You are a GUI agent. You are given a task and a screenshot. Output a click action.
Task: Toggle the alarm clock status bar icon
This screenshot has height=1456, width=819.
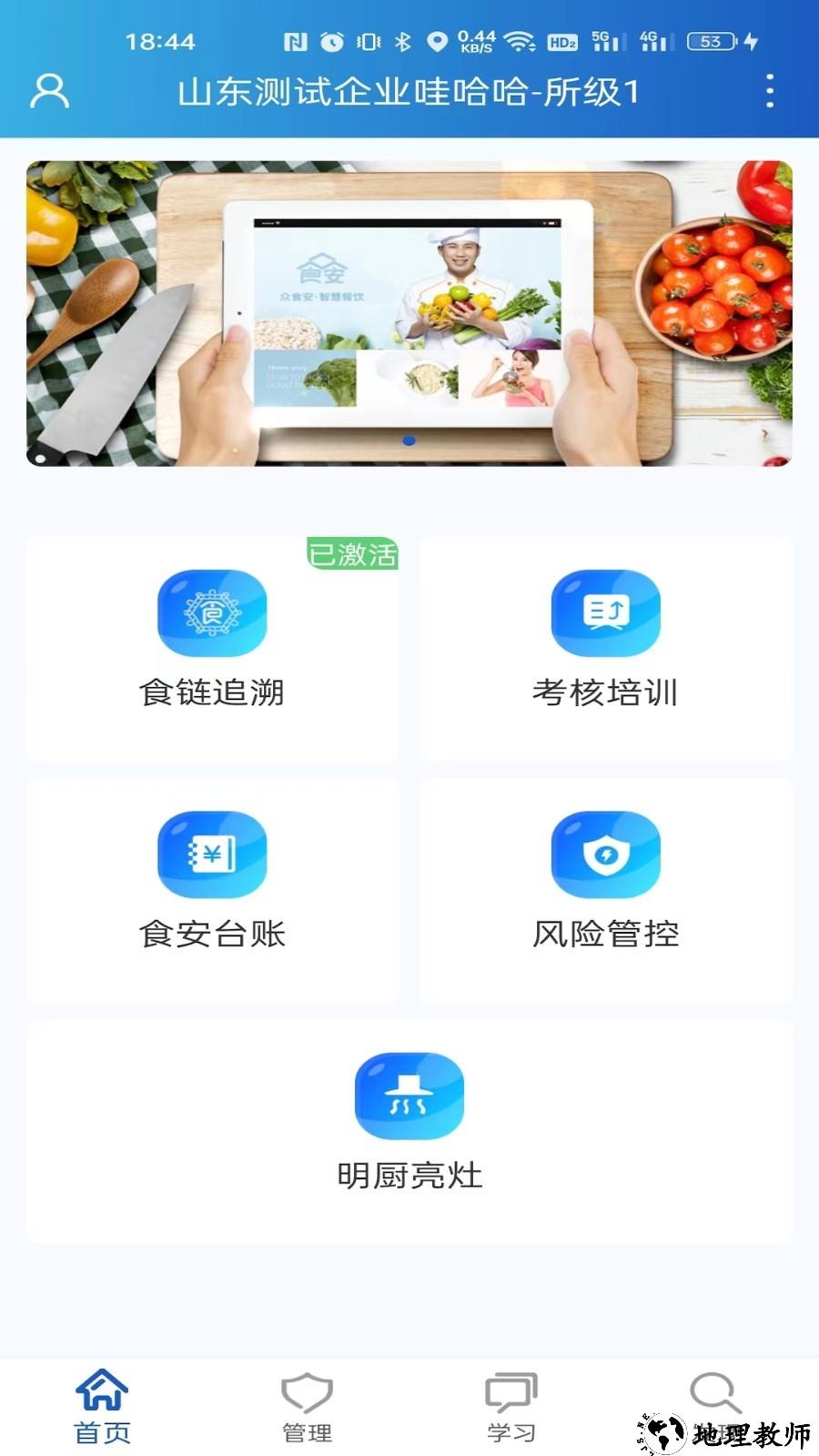[329, 41]
